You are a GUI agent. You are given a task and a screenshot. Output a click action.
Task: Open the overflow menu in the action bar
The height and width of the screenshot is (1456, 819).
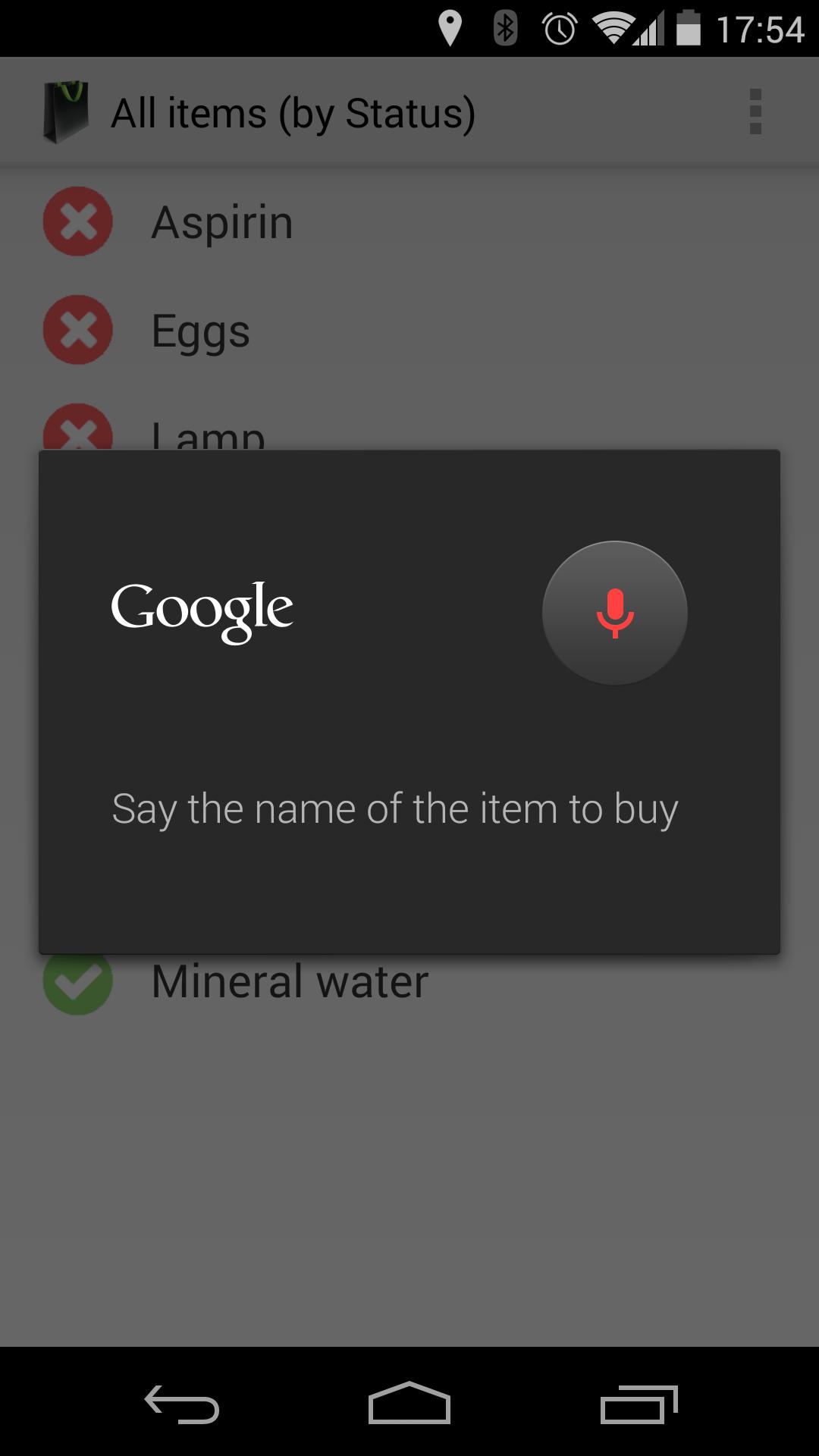click(755, 110)
